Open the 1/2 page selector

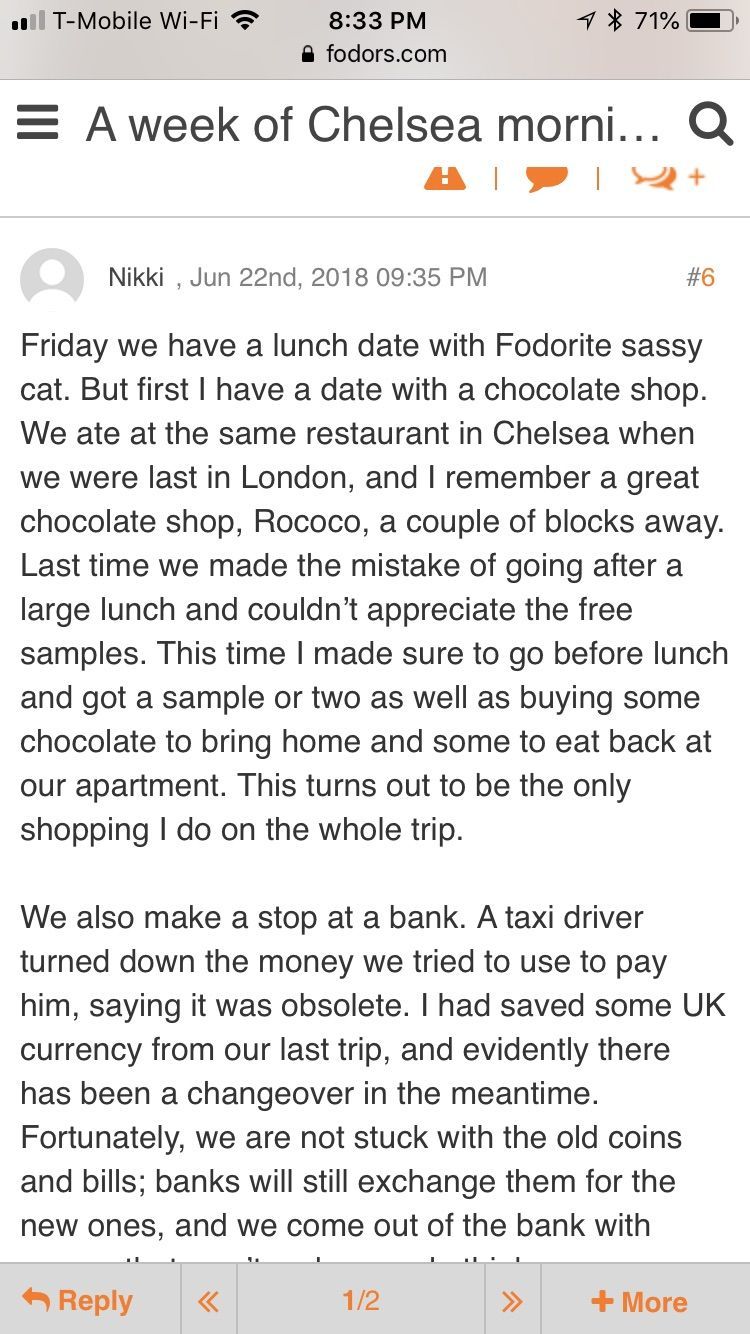(x=361, y=1300)
